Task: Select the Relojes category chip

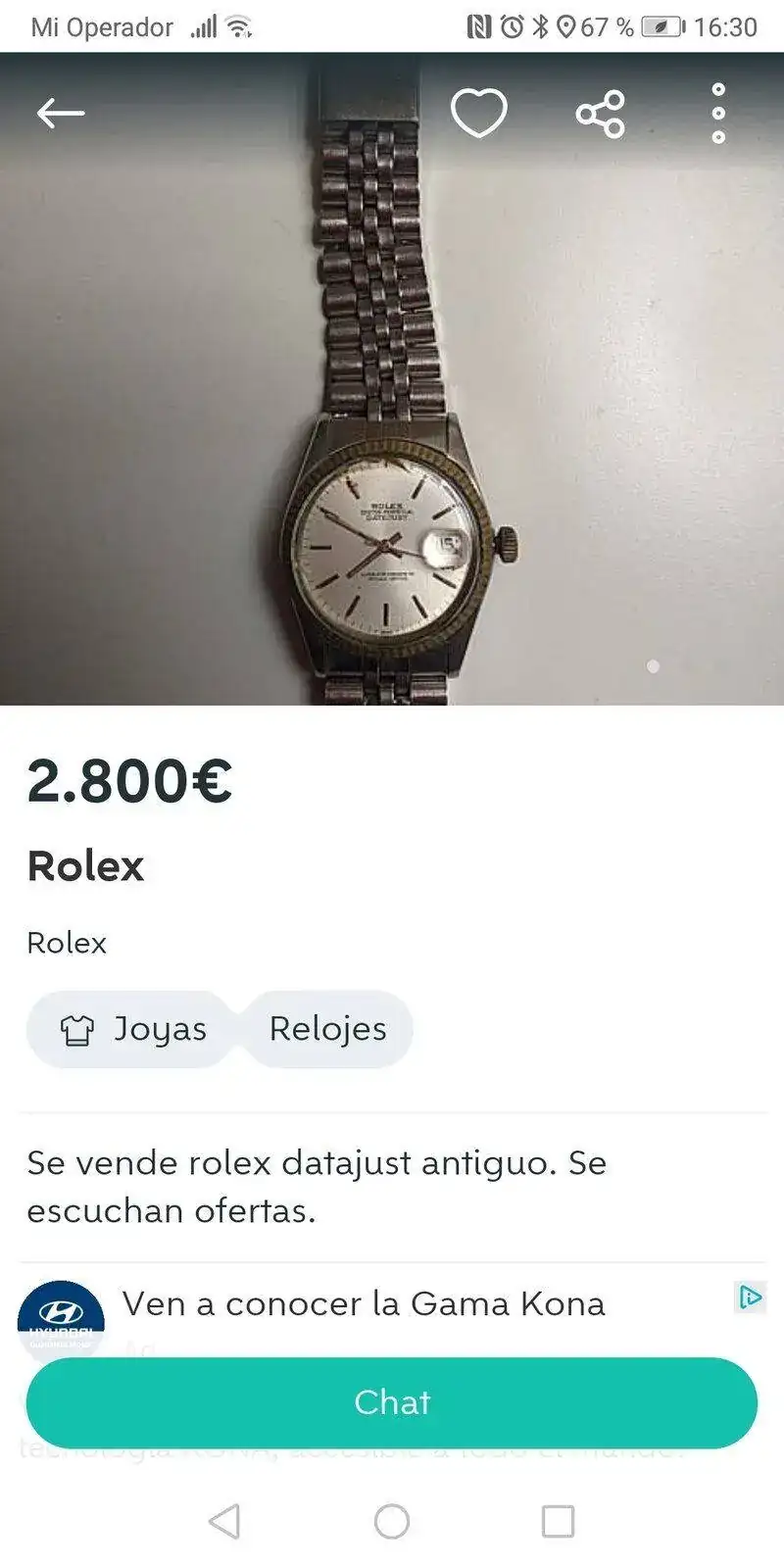Action: (327, 1029)
